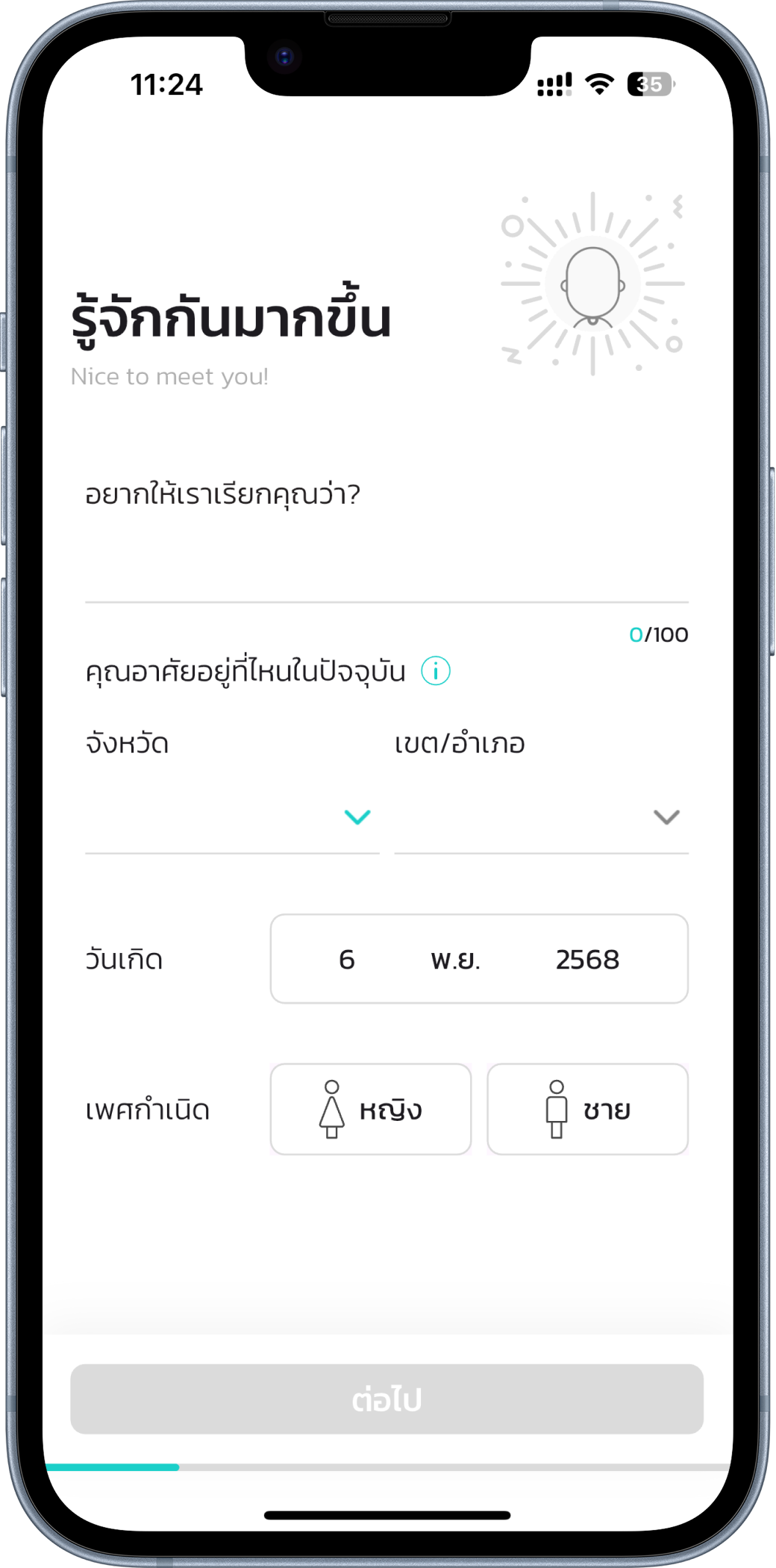Select หญิง as birth gender
This screenshot has height=1568, width=776.
tap(371, 1109)
